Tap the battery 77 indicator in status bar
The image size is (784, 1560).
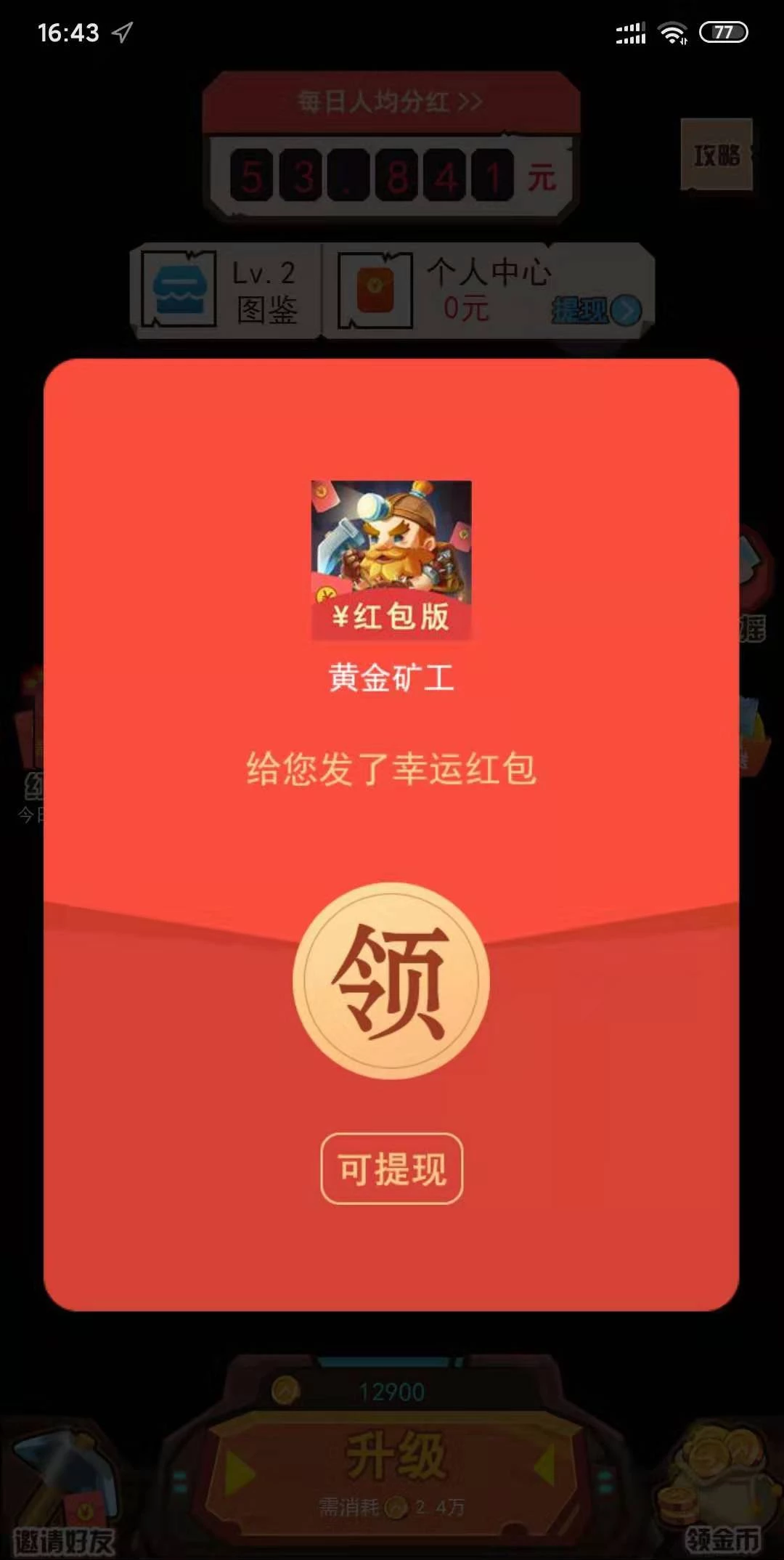click(x=722, y=31)
